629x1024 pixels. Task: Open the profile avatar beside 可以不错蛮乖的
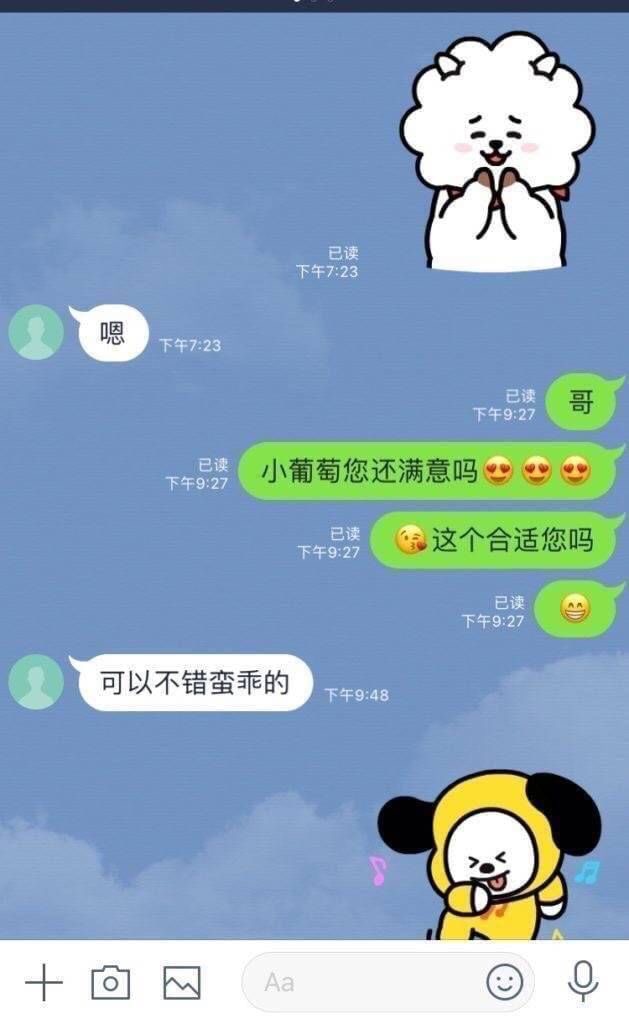click(x=36, y=682)
